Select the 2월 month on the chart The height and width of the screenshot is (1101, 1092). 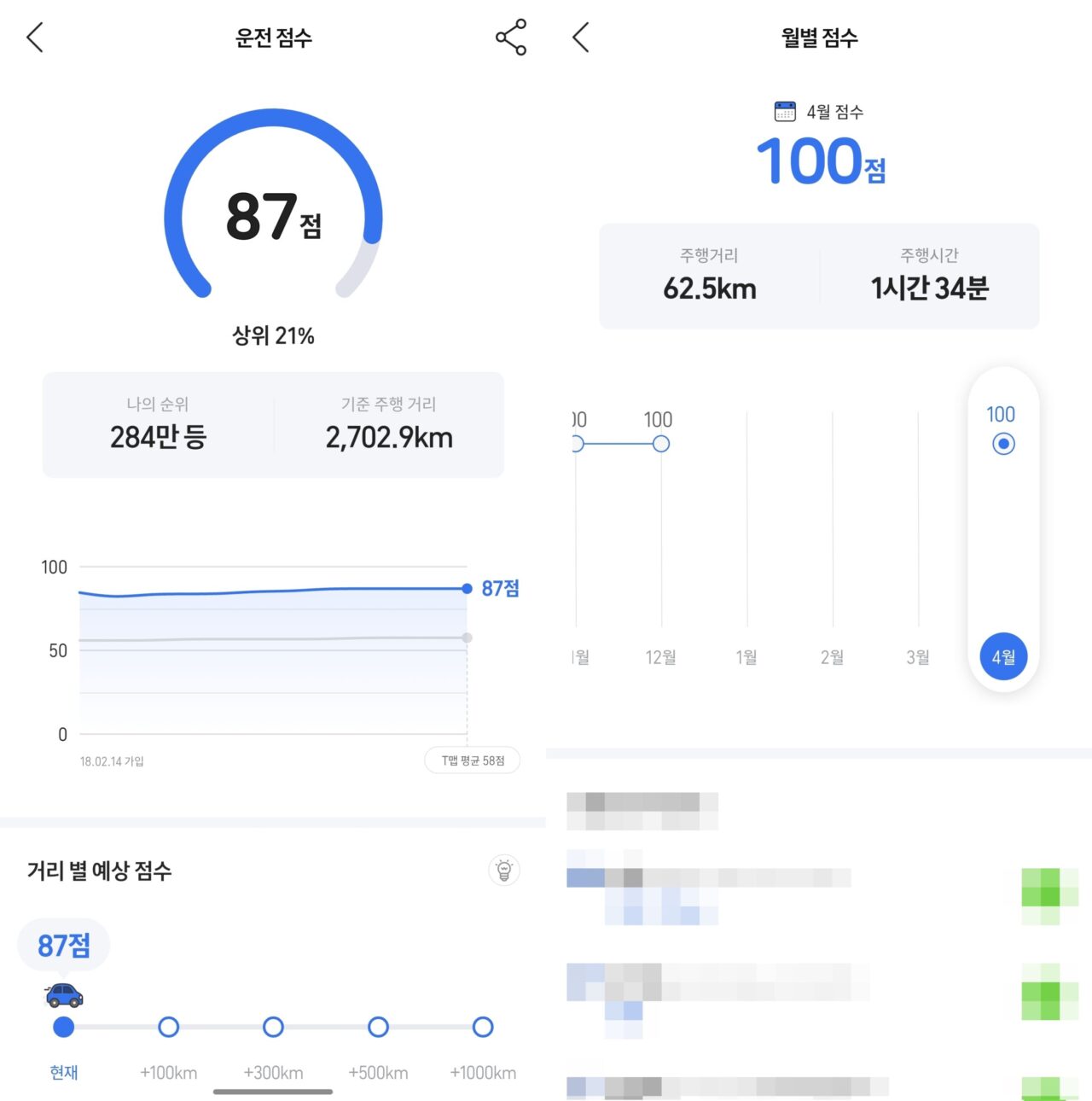833,657
